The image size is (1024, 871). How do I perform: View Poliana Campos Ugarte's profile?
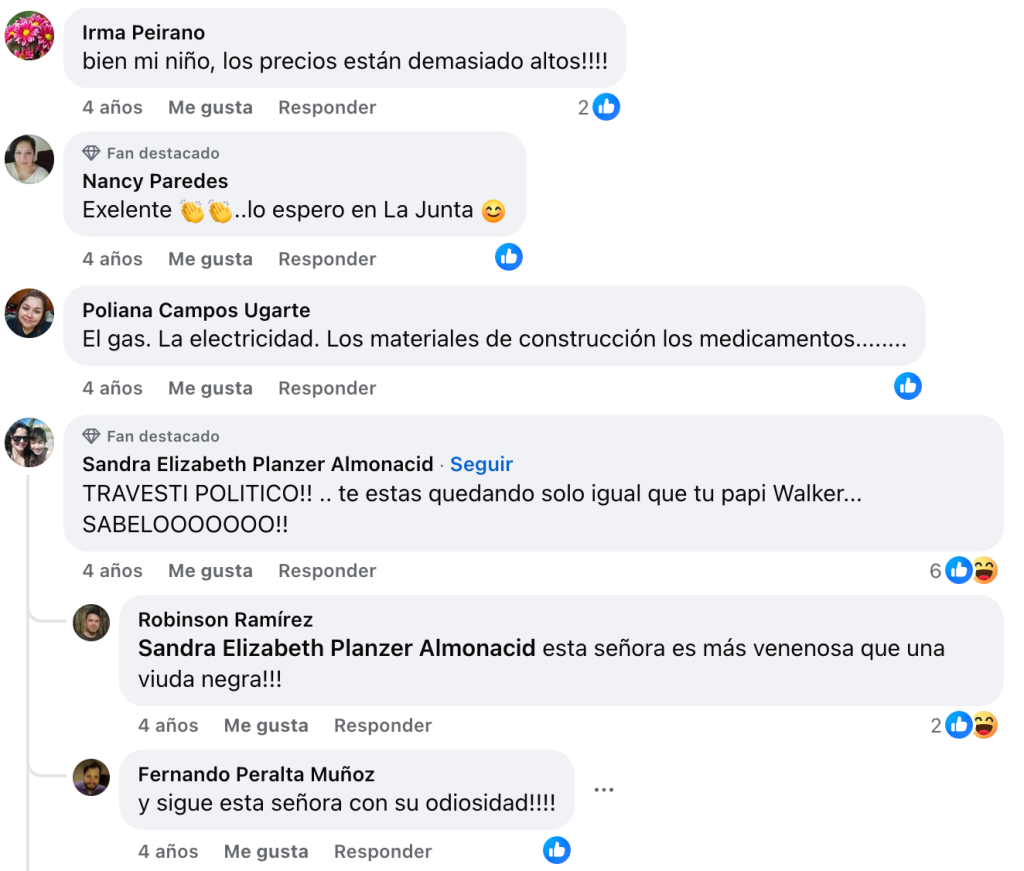pos(196,310)
